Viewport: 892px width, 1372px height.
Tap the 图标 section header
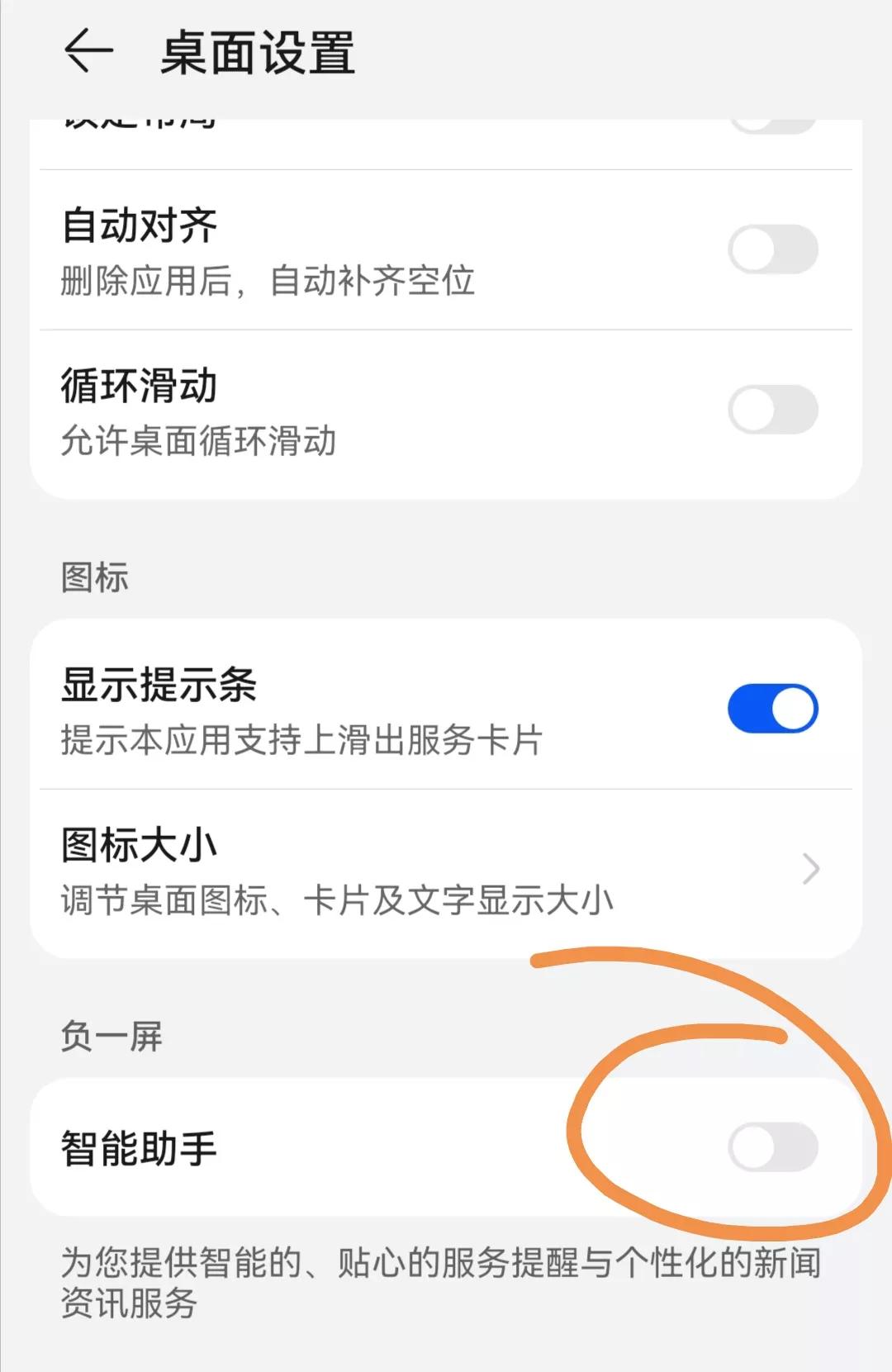click(x=93, y=578)
